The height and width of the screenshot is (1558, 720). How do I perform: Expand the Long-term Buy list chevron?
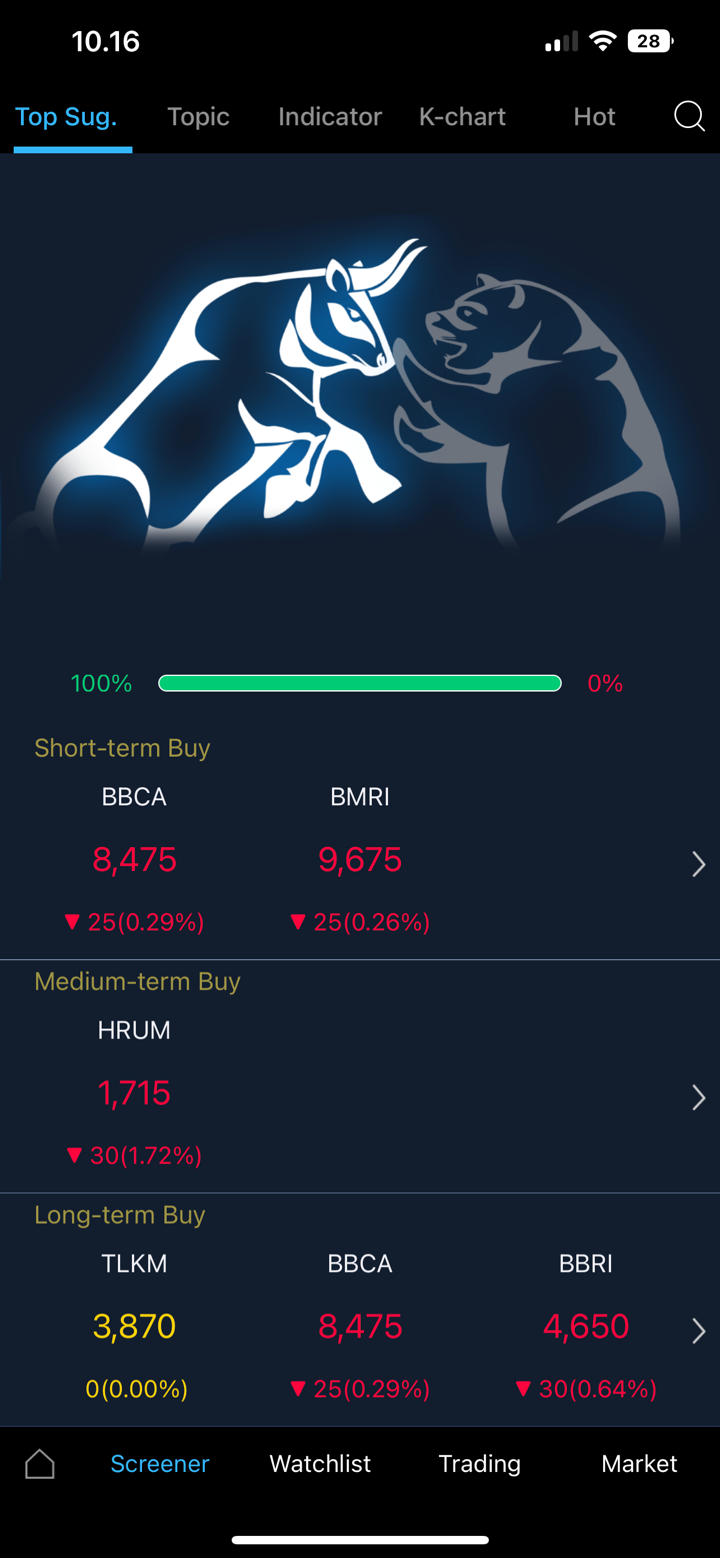tap(698, 1331)
